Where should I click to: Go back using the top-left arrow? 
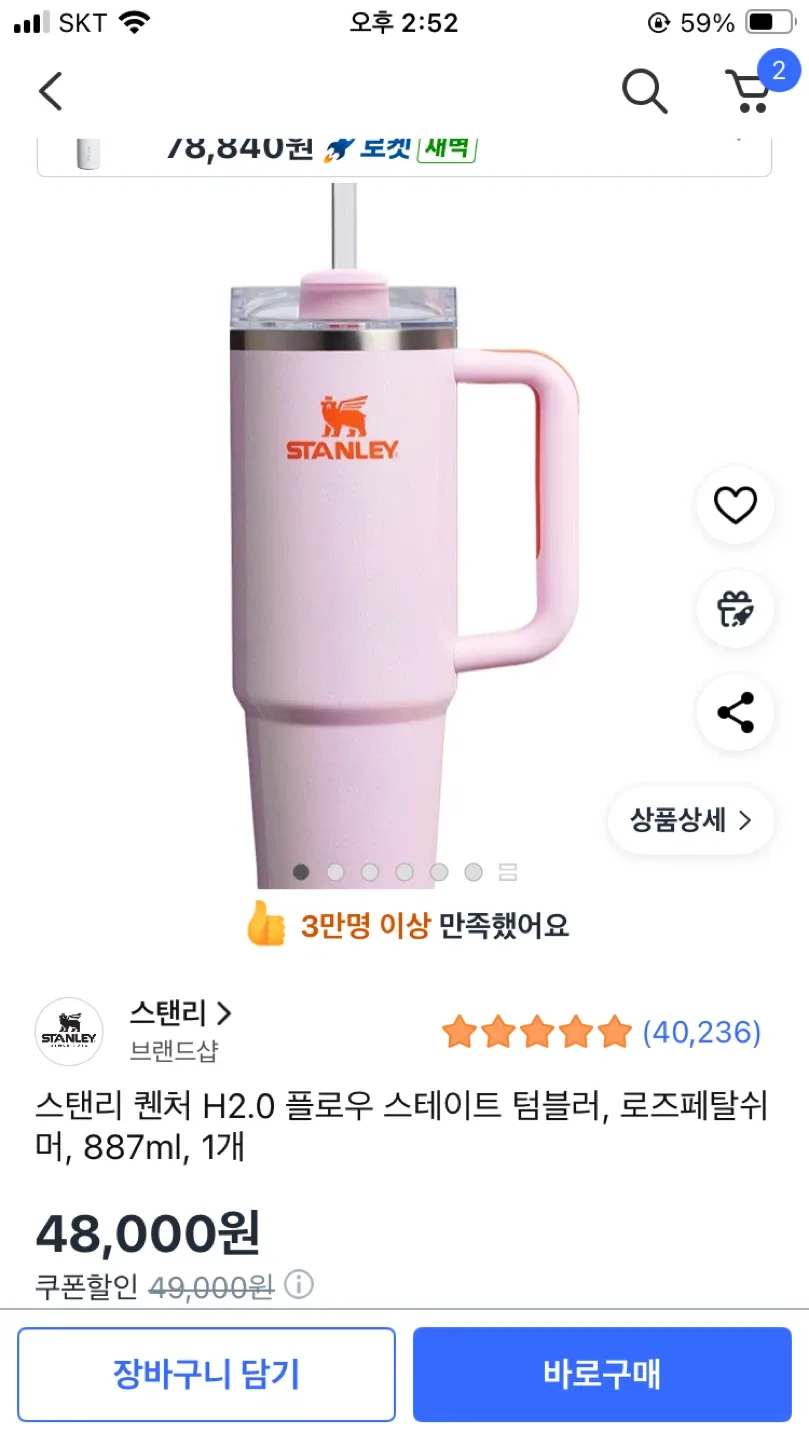[50, 92]
